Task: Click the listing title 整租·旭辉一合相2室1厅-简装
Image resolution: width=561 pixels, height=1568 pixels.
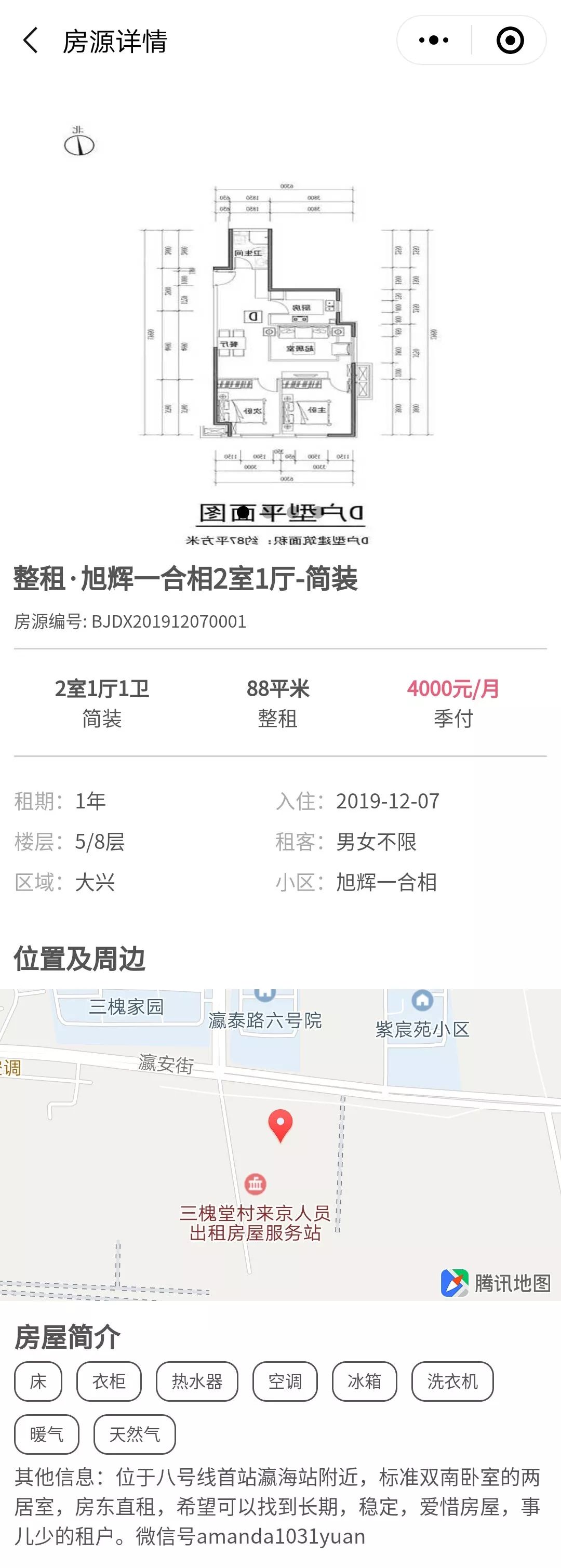Action: (182, 580)
